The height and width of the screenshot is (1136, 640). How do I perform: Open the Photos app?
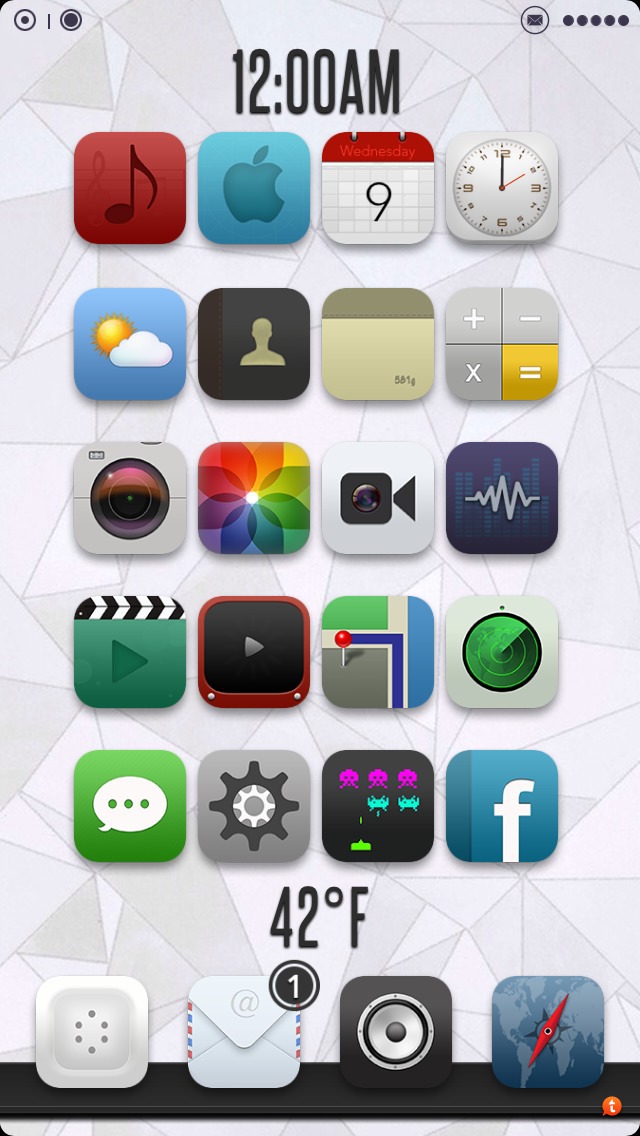pos(254,498)
